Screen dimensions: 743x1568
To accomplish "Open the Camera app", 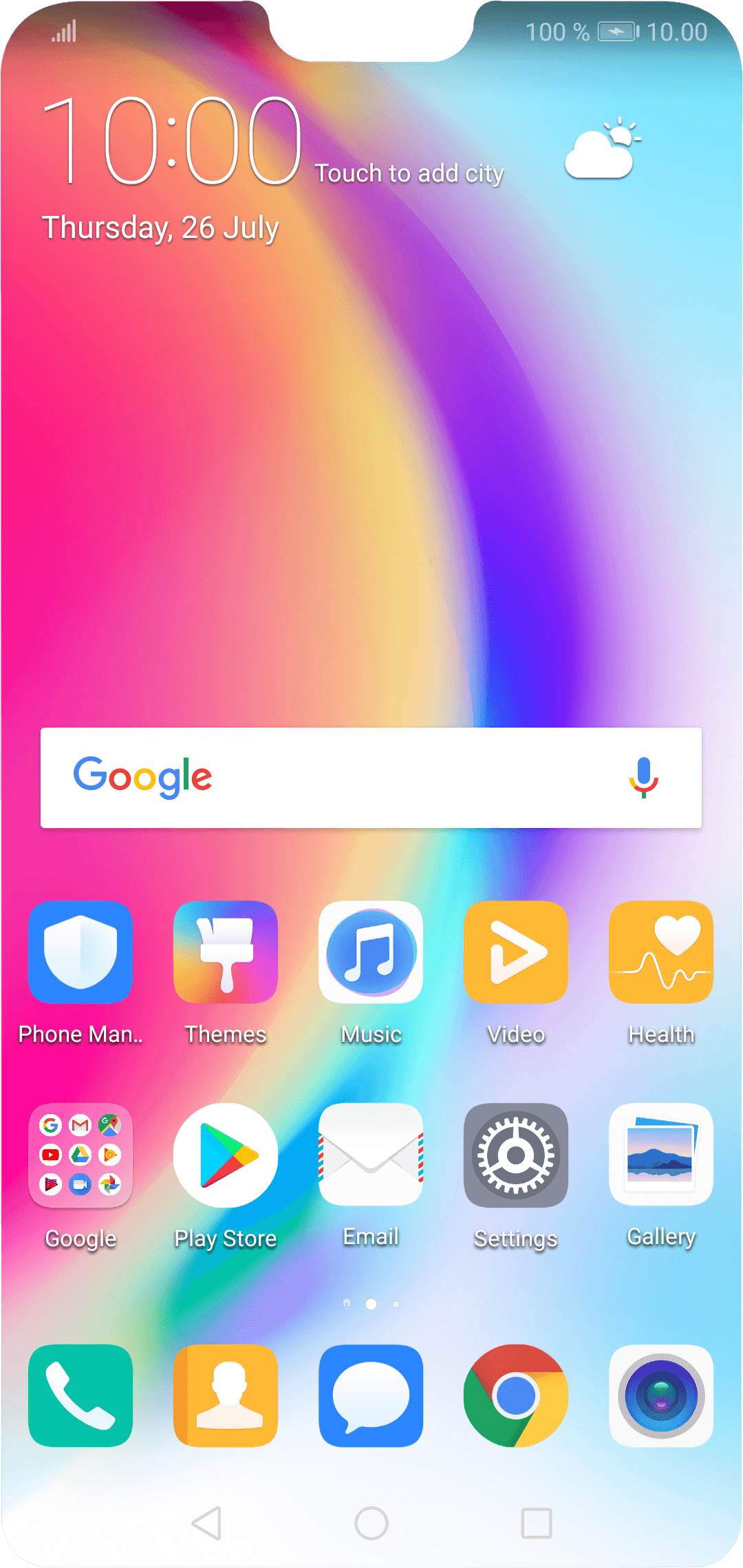I will tap(661, 1396).
